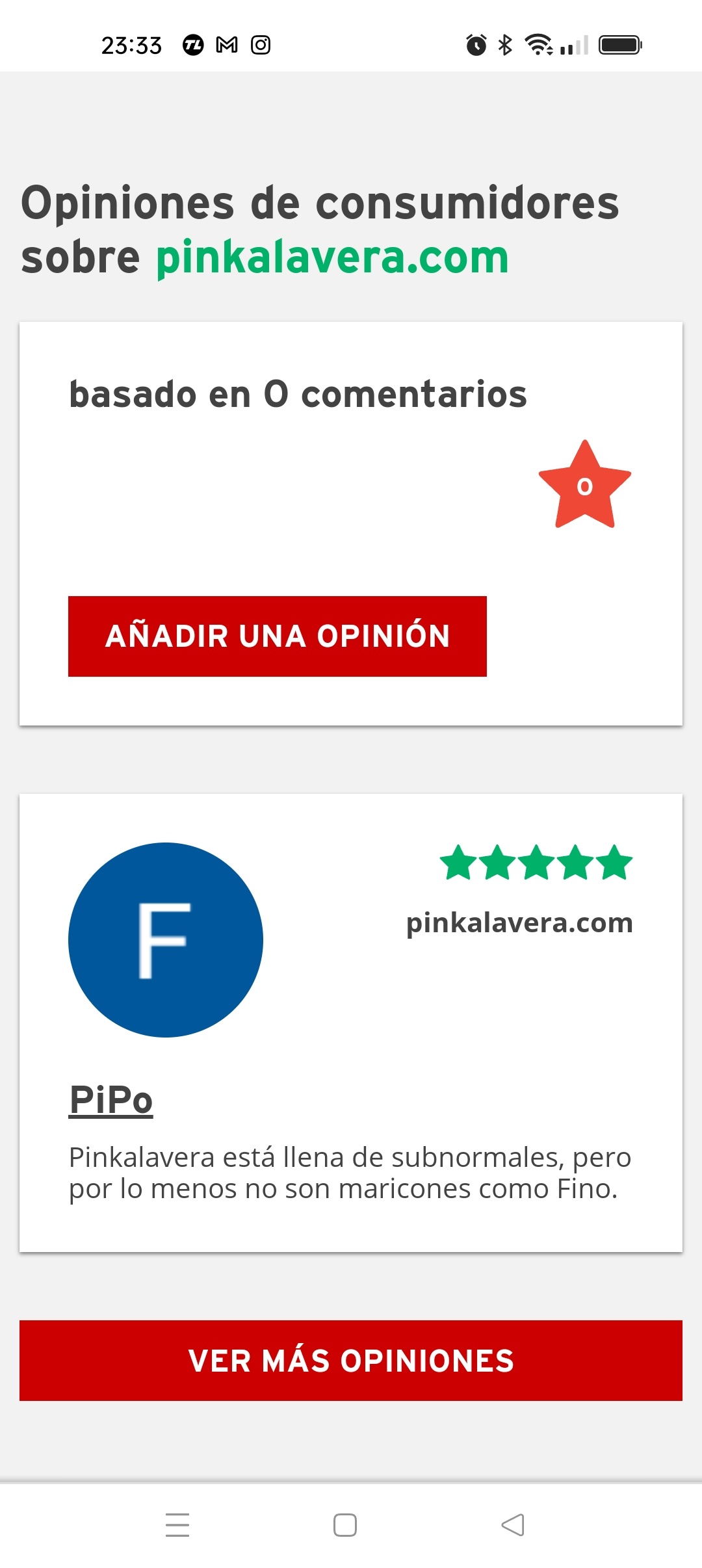Open the green pinkalavera.com link in heading
The height and width of the screenshot is (1568, 702).
pos(332,257)
